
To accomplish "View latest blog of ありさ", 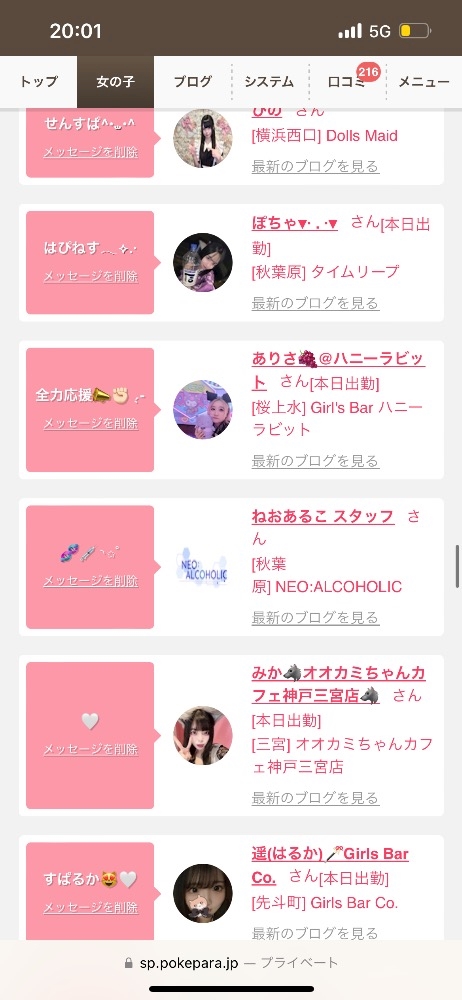I will (x=315, y=460).
